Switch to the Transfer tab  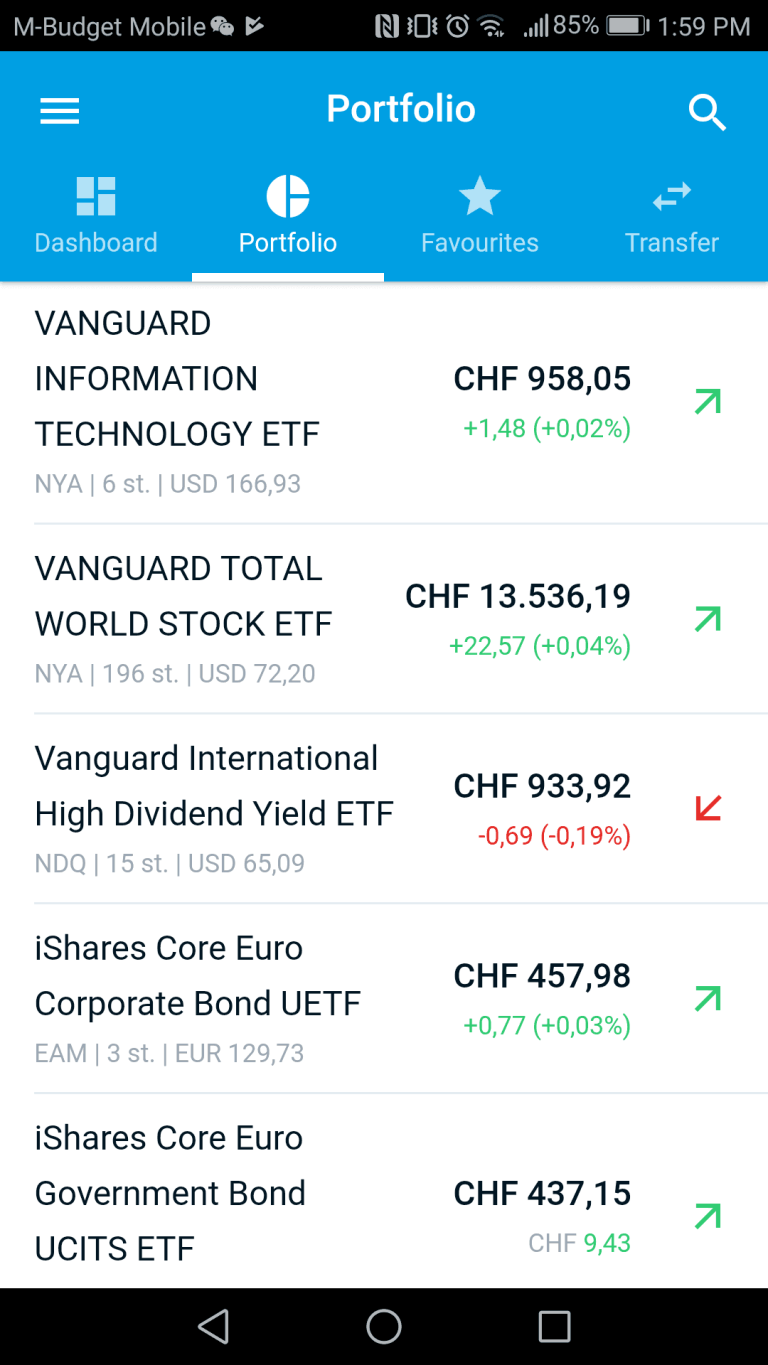coord(672,216)
